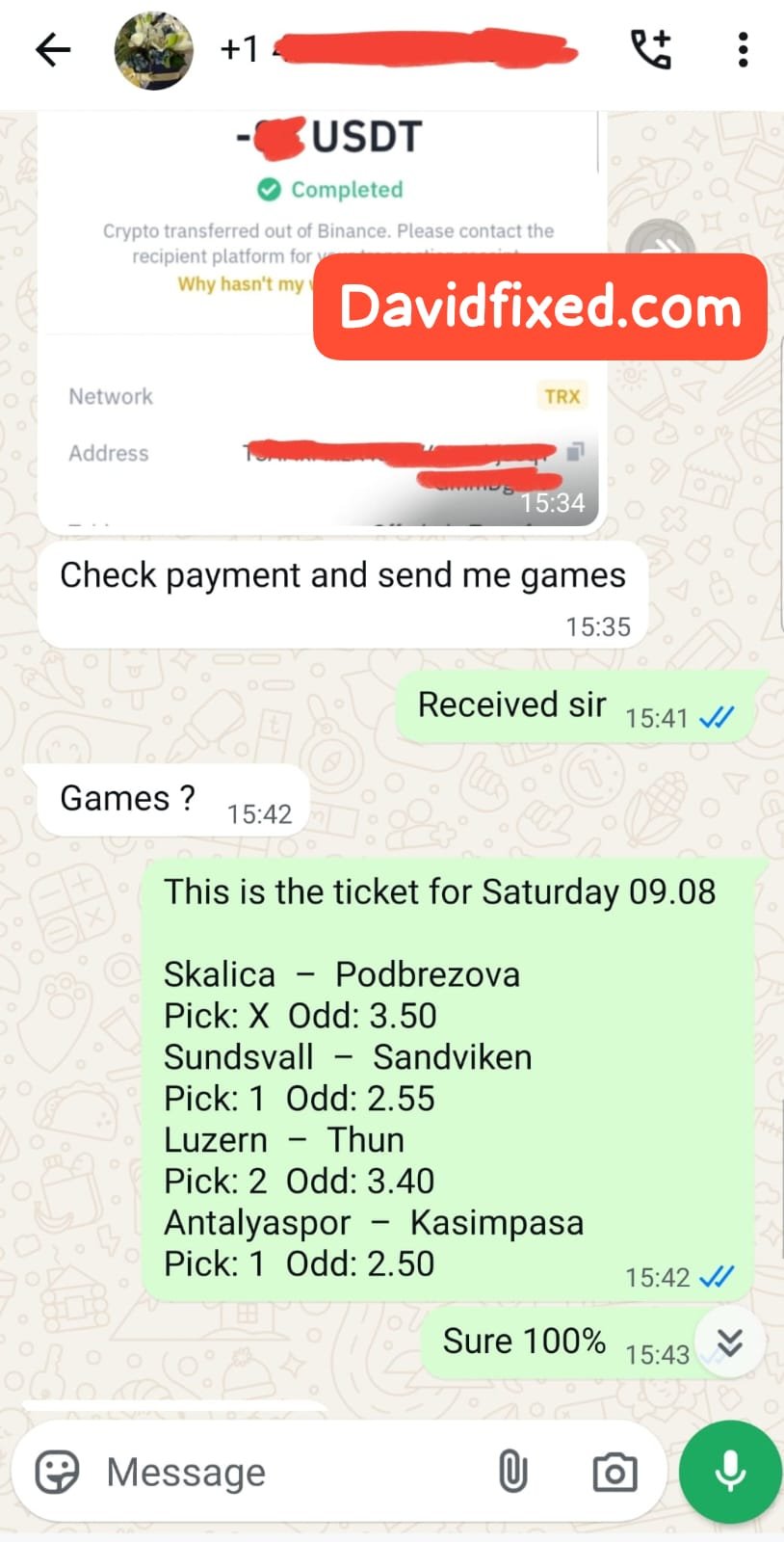784x1542 pixels.
Task: Tap the microphone voice message button
Action: click(x=730, y=1472)
